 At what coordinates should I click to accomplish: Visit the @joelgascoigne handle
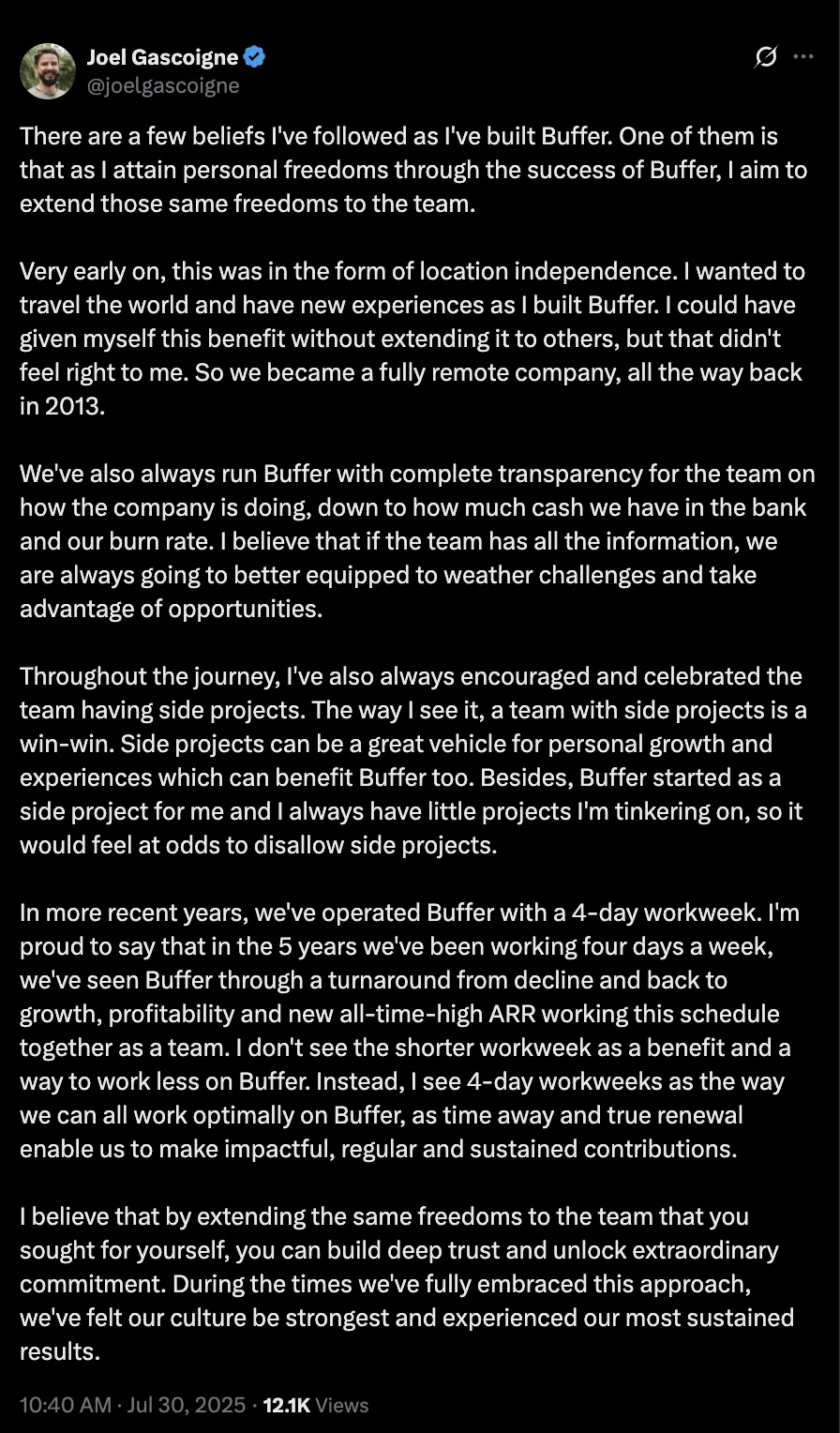[162, 85]
